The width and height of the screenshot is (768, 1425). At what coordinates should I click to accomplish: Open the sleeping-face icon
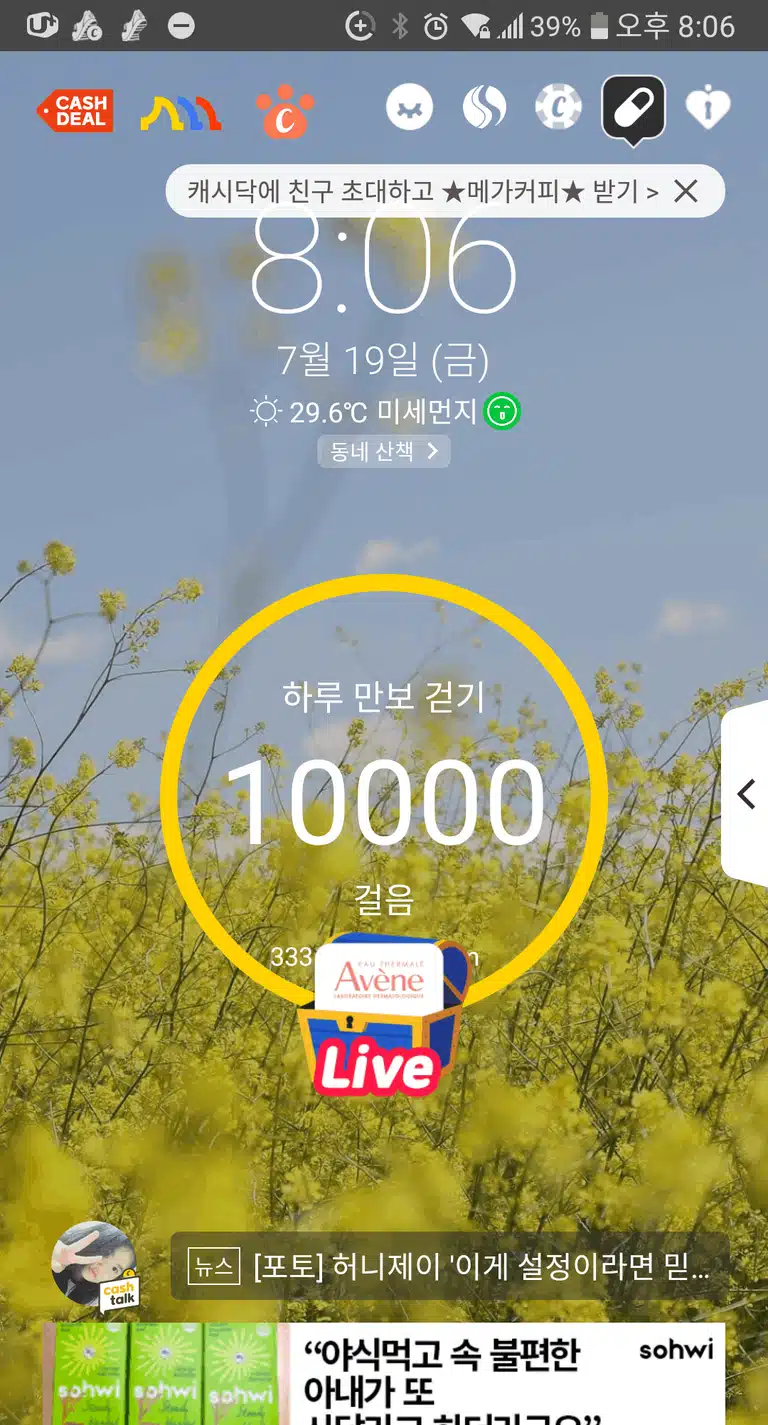[x=409, y=108]
